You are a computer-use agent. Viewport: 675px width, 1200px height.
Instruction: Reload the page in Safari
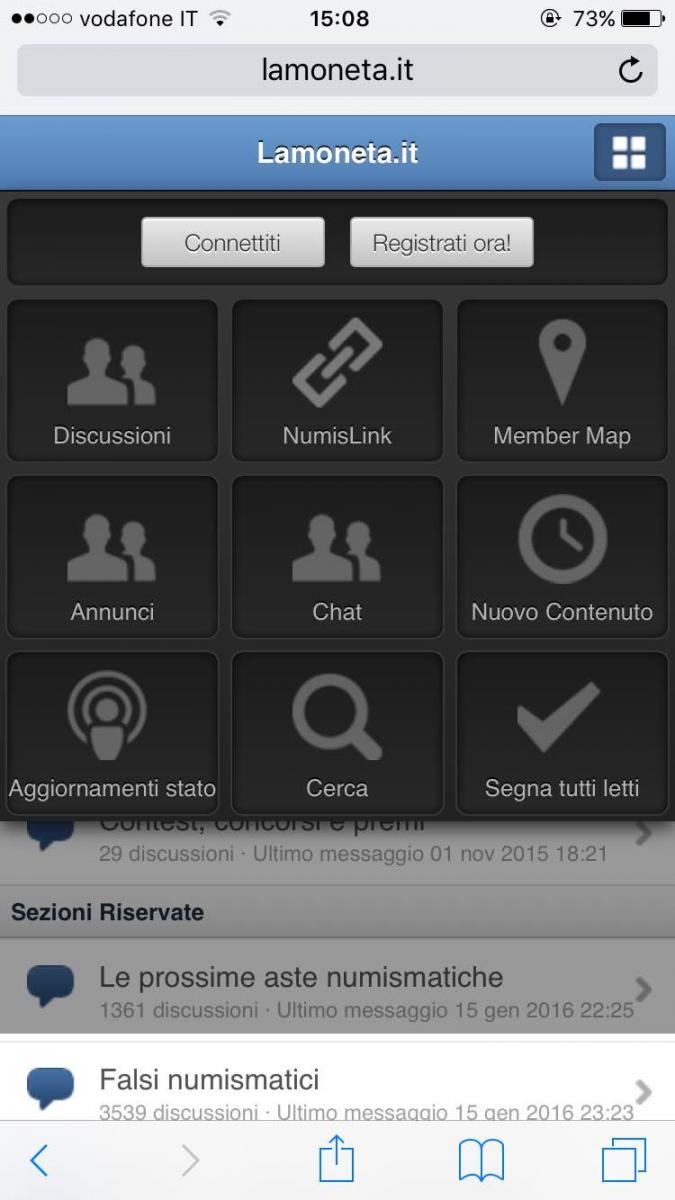coord(630,71)
